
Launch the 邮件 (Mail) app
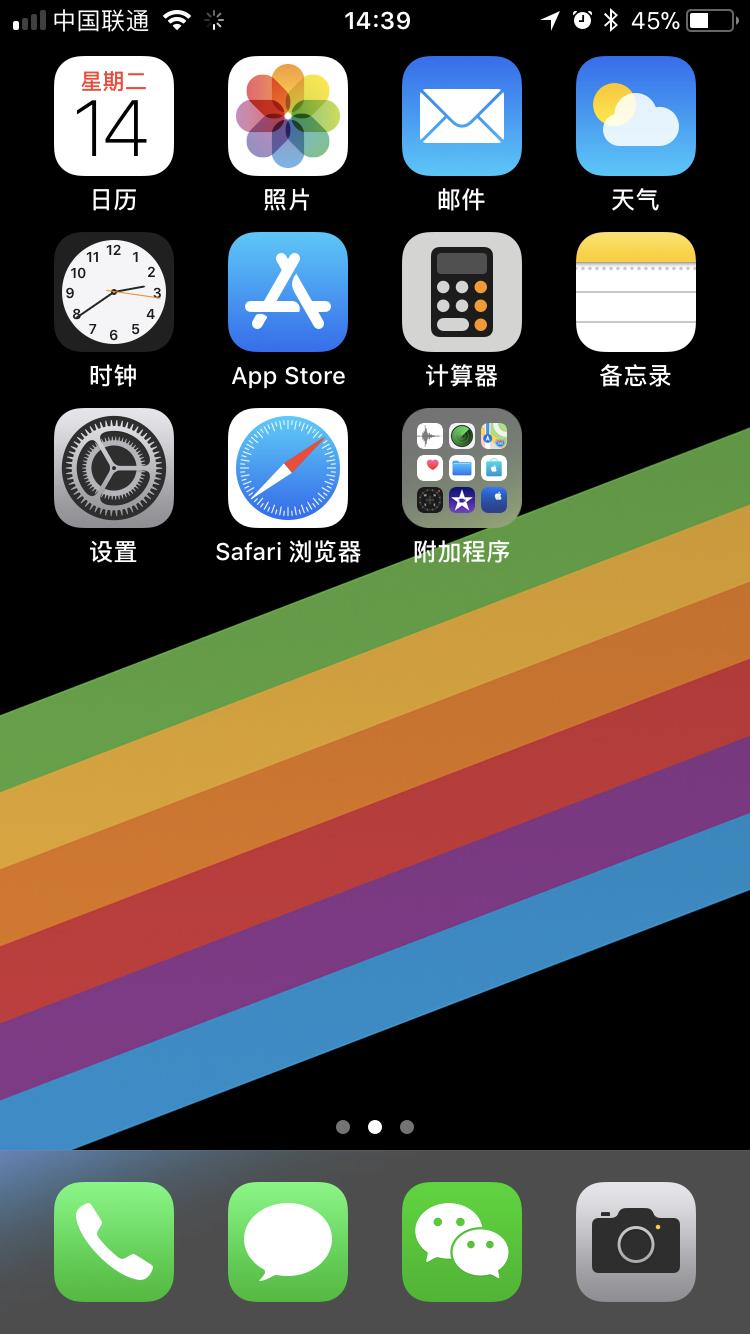[461, 115]
